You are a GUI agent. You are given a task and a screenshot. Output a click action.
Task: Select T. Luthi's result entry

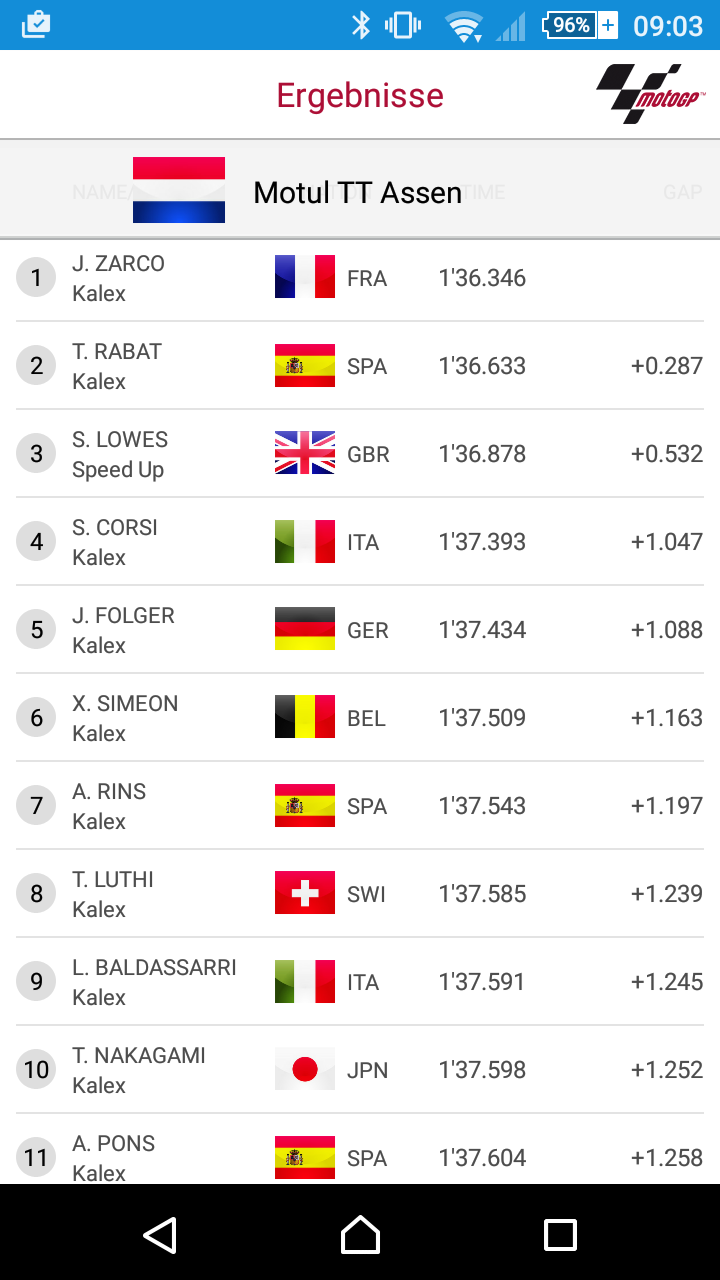click(x=360, y=894)
